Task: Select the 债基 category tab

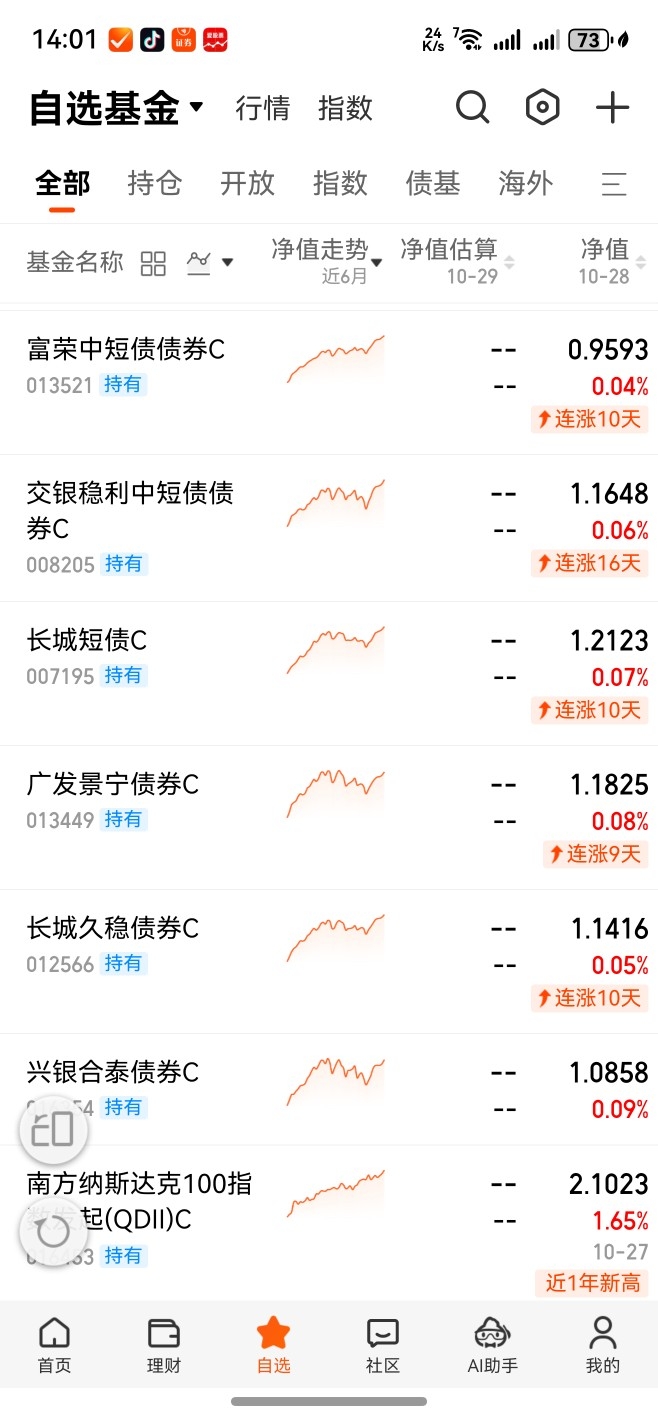Action: [433, 184]
